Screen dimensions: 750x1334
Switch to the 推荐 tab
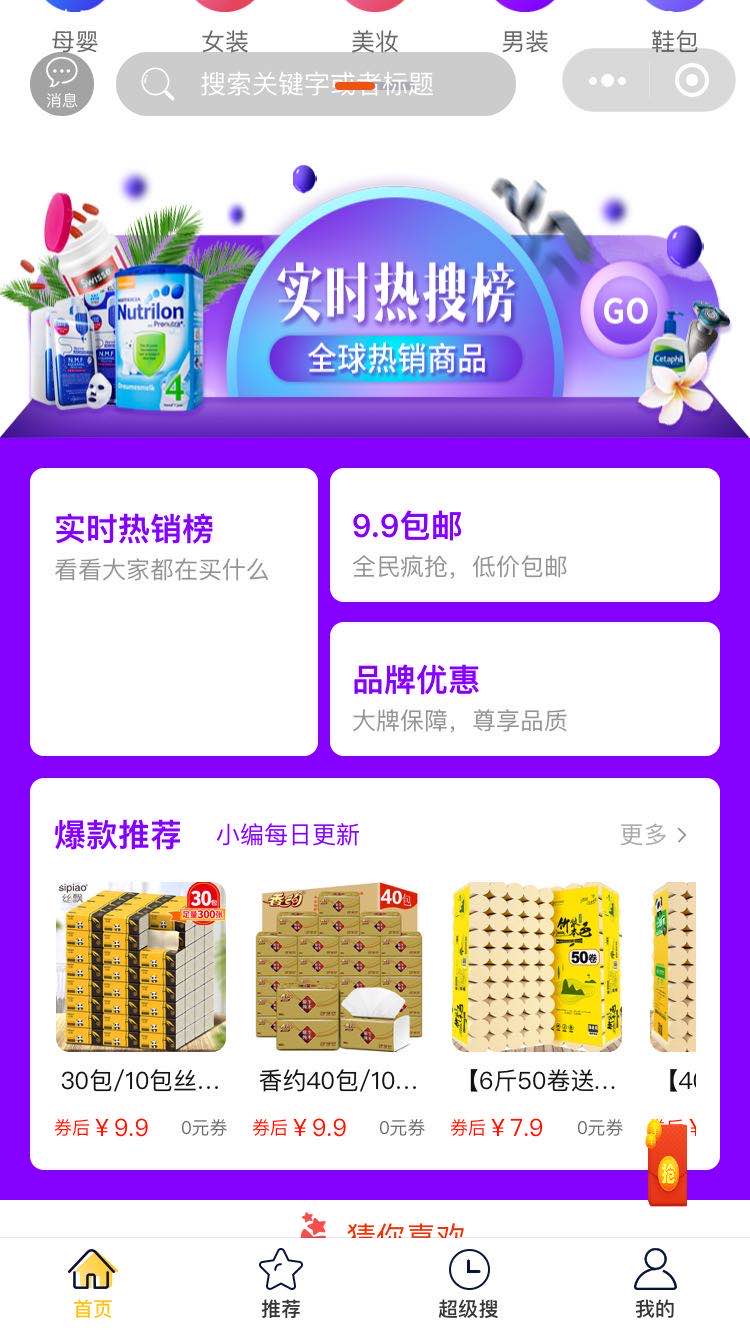(x=281, y=1284)
